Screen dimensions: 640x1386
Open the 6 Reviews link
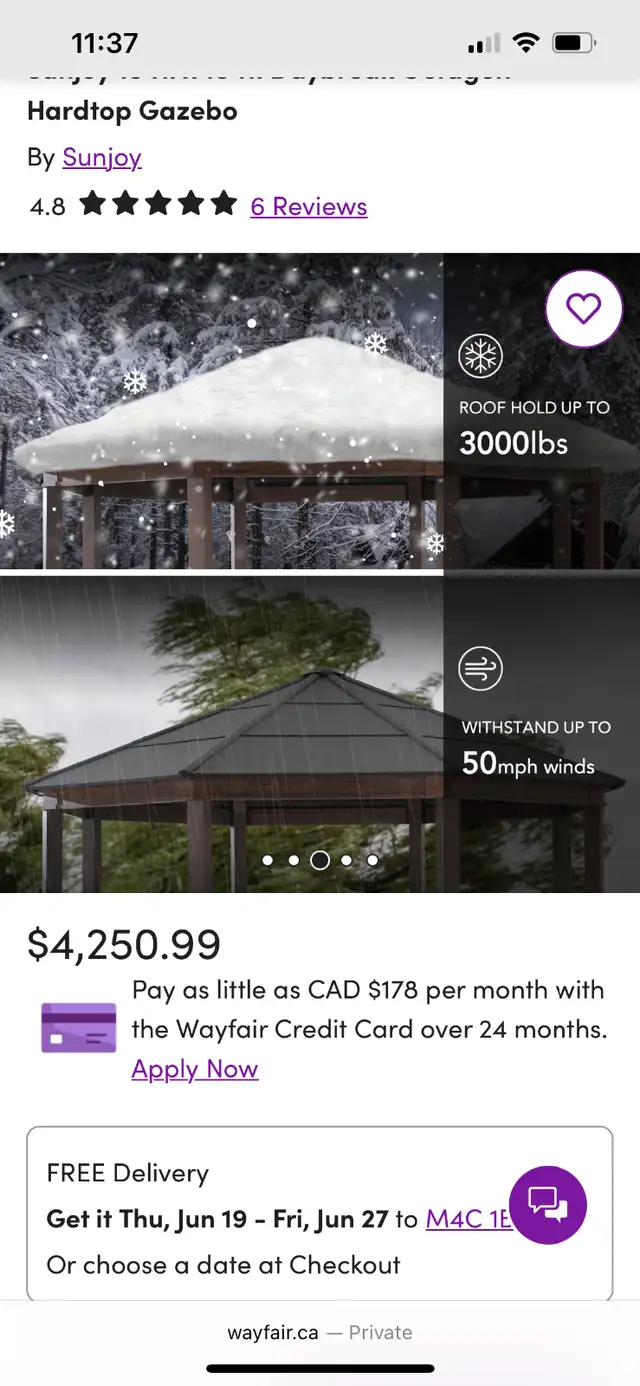click(x=309, y=206)
